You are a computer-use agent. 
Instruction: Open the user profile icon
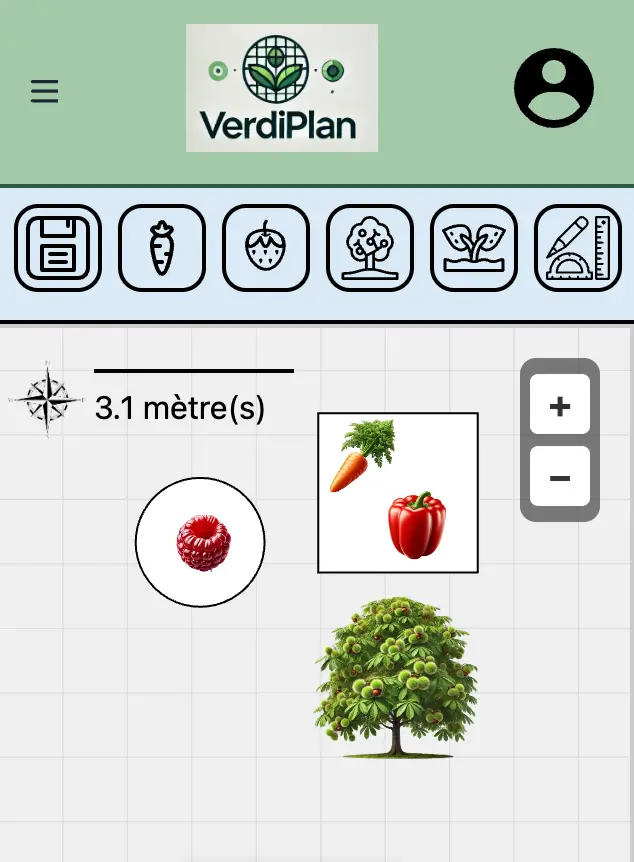coord(553,88)
